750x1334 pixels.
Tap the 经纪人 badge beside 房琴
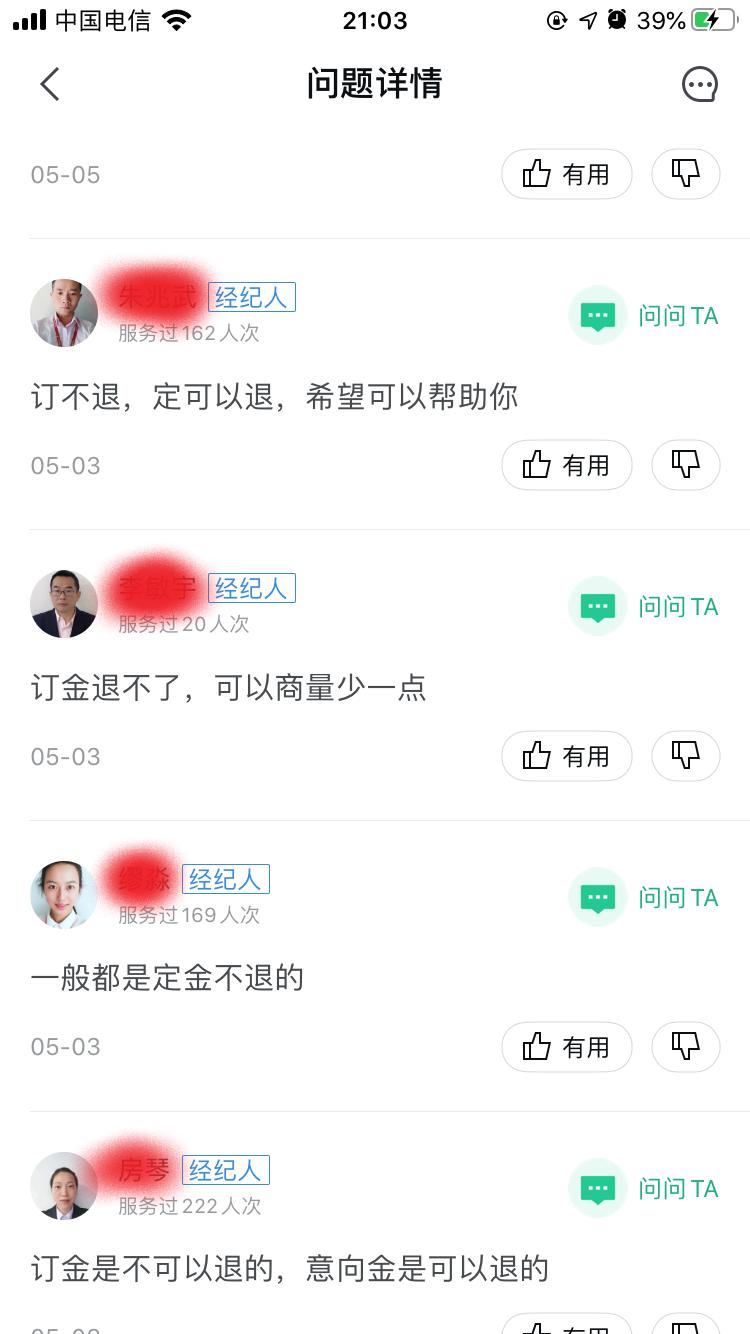(x=226, y=1170)
